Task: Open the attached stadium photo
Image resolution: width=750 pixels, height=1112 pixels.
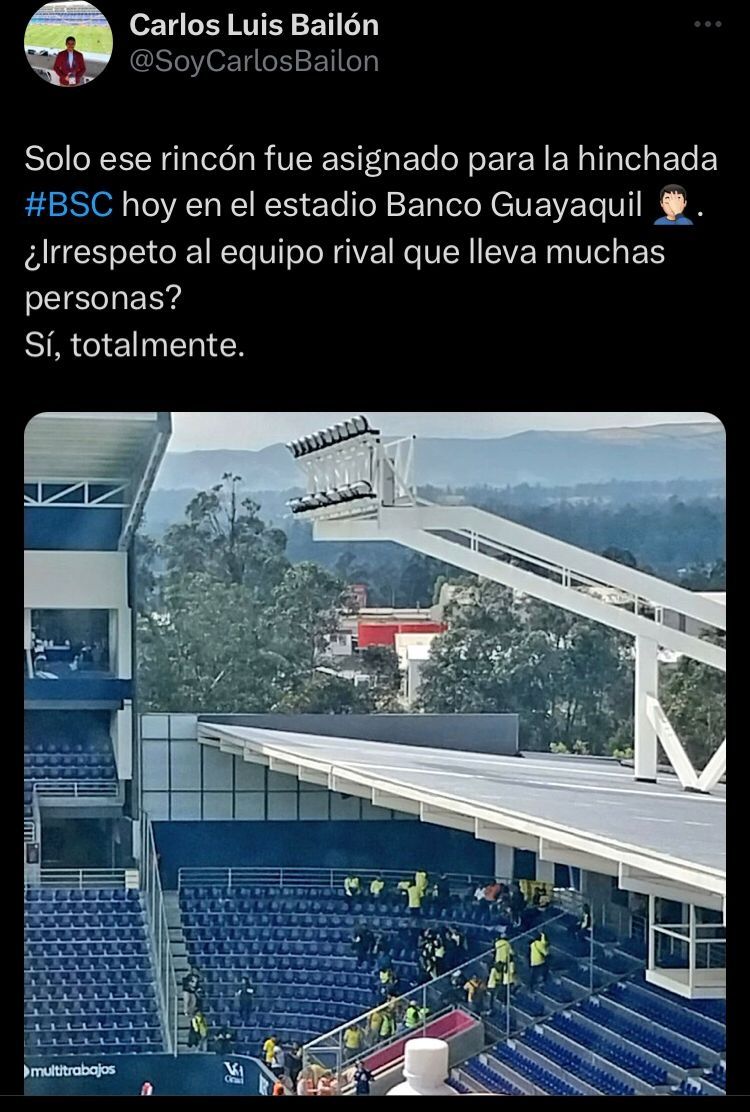Action: pyautogui.click(x=375, y=753)
